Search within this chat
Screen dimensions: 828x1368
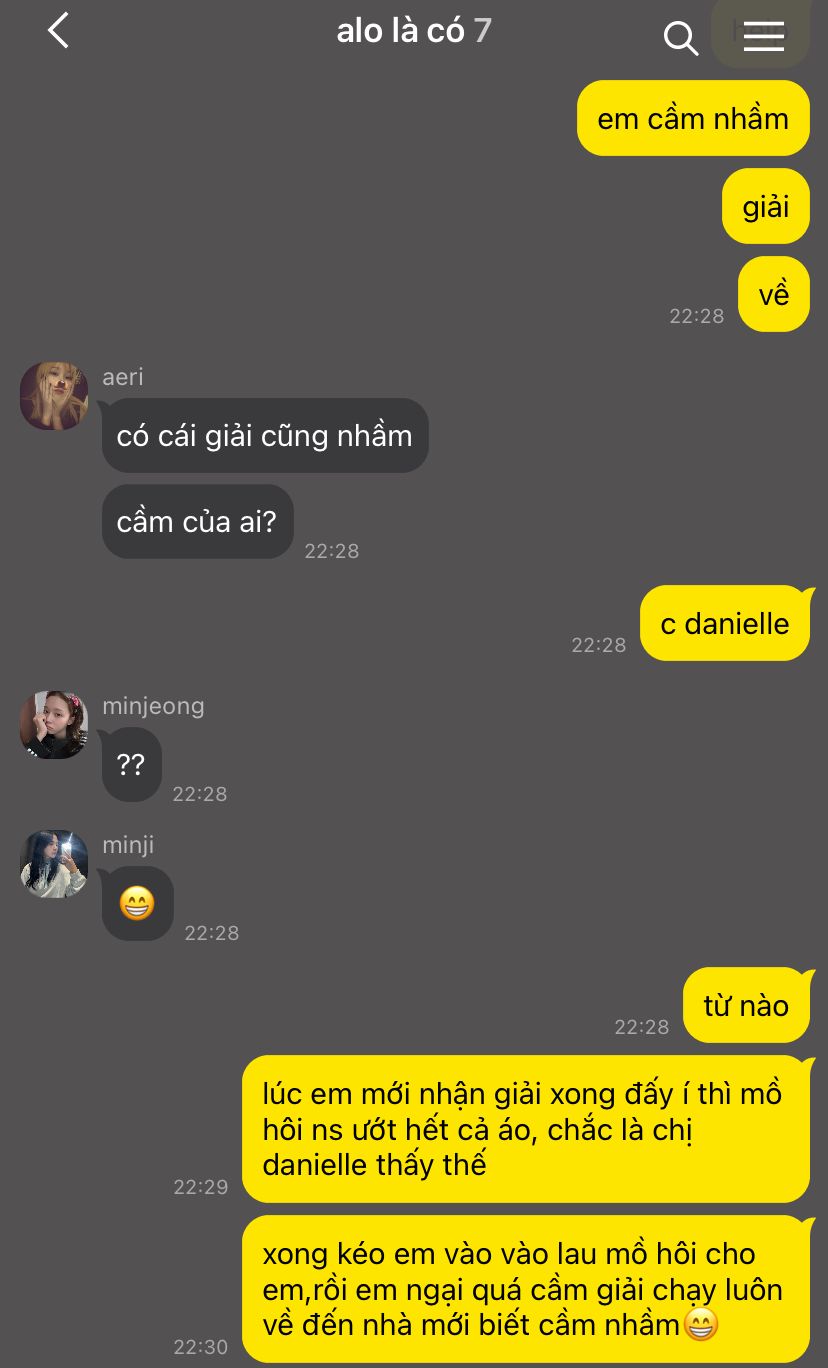pyautogui.click(x=680, y=38)
